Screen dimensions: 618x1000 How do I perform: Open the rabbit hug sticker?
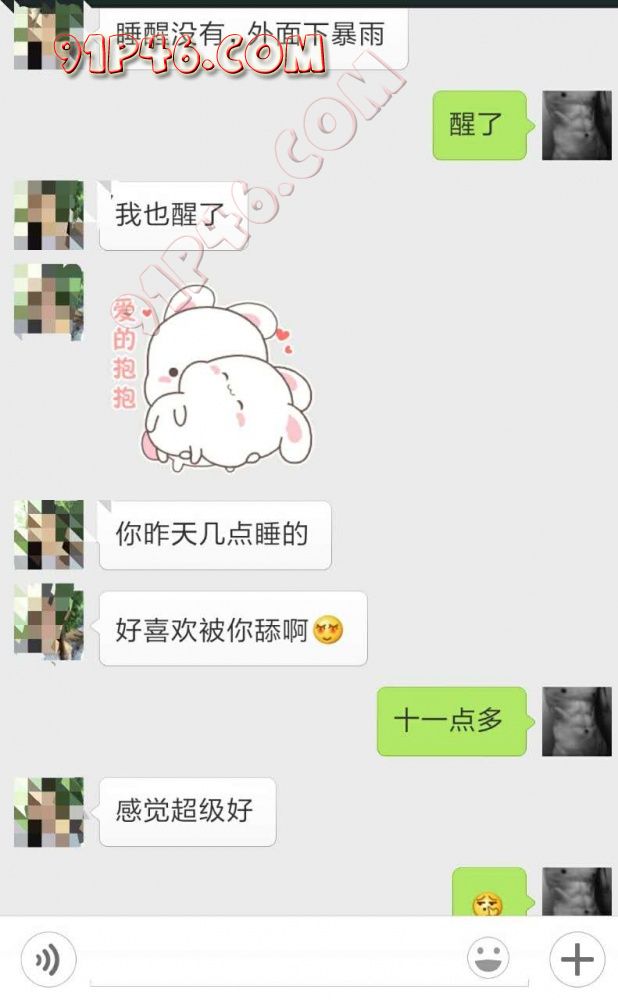pyautogui.click(x=215, y=375)
